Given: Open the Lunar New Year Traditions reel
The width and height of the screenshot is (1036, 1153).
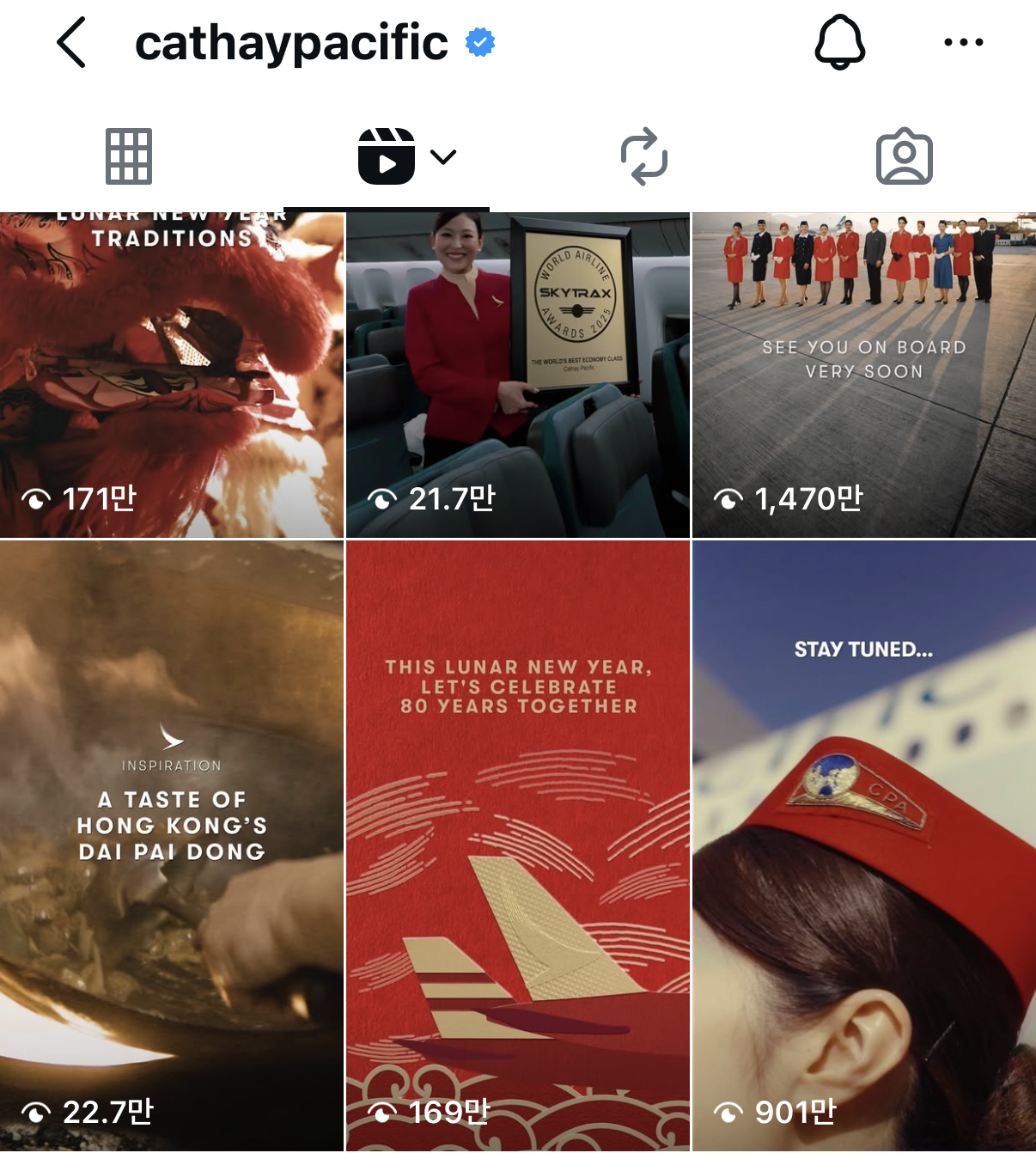Looking at the screenshot, I should pyautogui.click(x=172, y=375).
